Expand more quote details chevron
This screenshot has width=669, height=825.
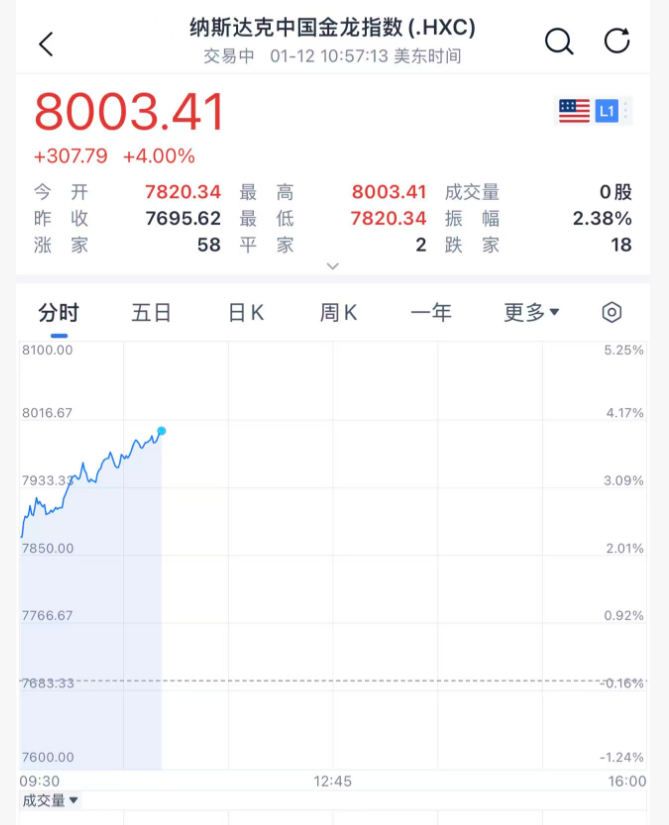(333, 266)
